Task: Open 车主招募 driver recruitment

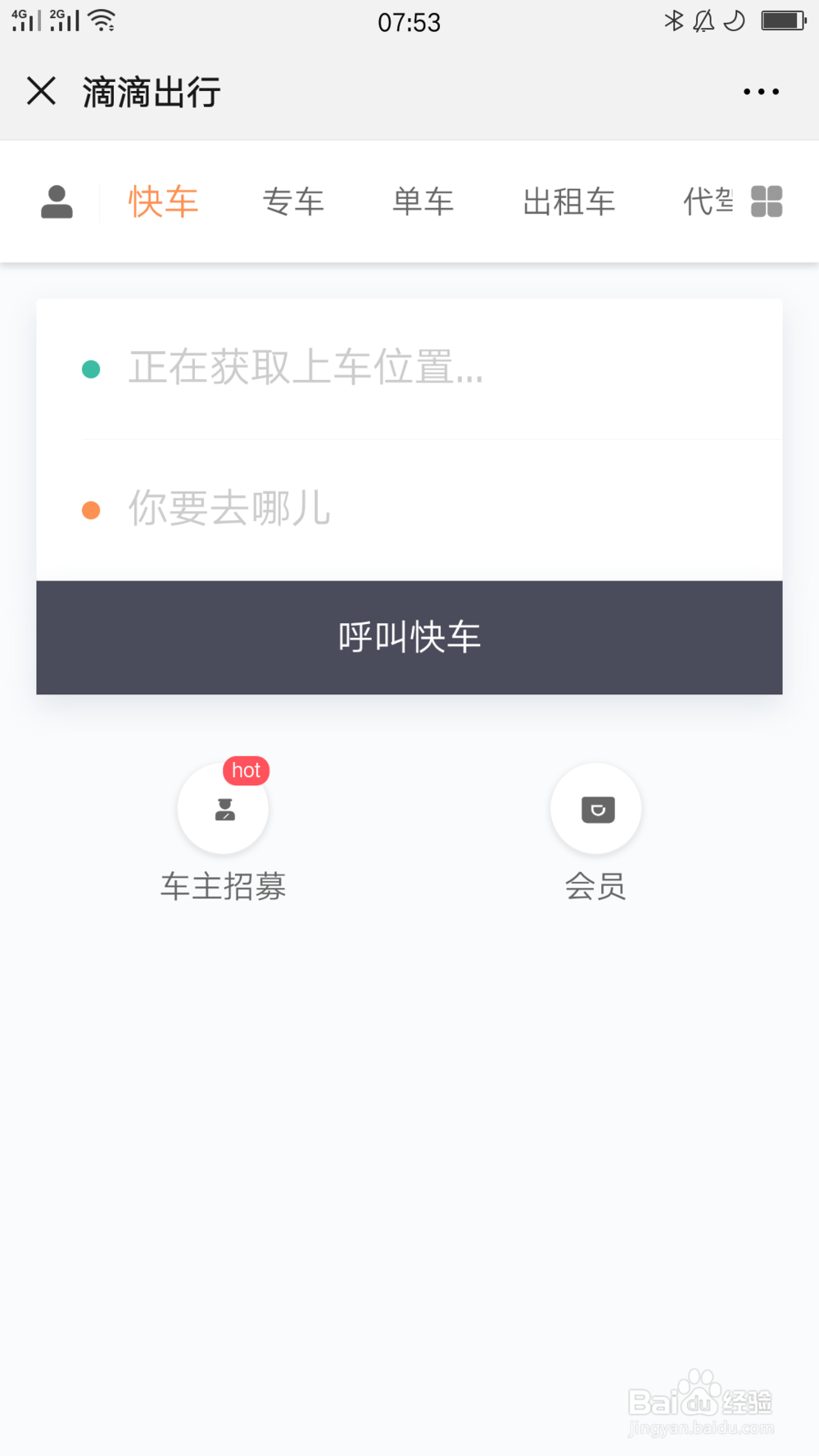Action: (224, 832)
